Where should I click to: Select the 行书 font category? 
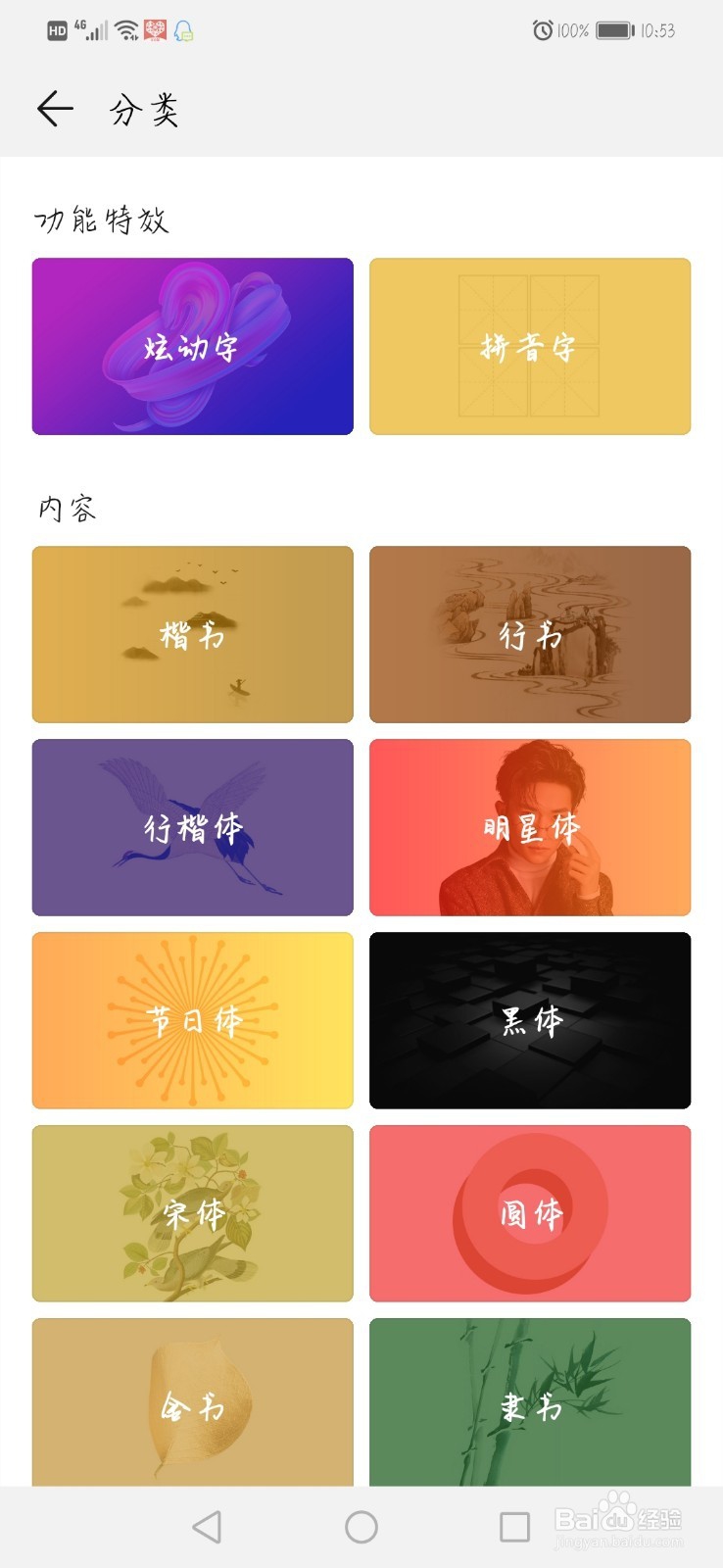click(x=530, y=634)
